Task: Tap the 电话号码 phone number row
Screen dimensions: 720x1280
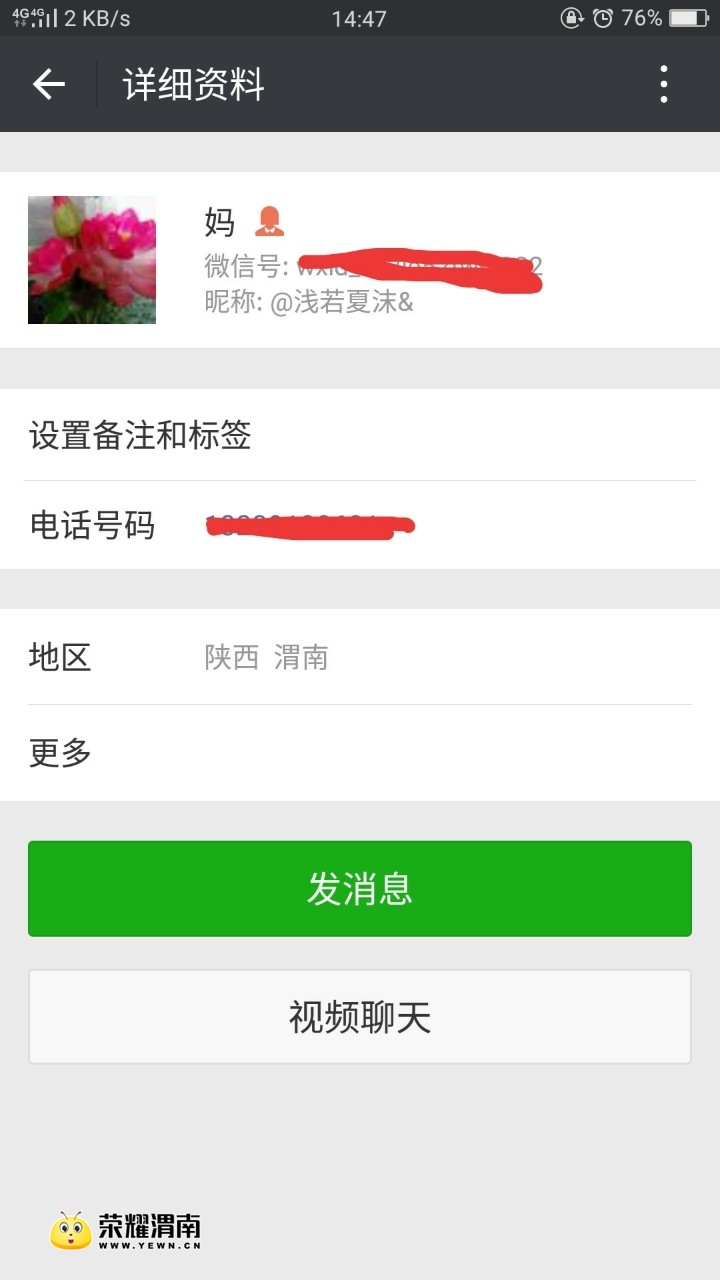Action: (x=360, y=525)
